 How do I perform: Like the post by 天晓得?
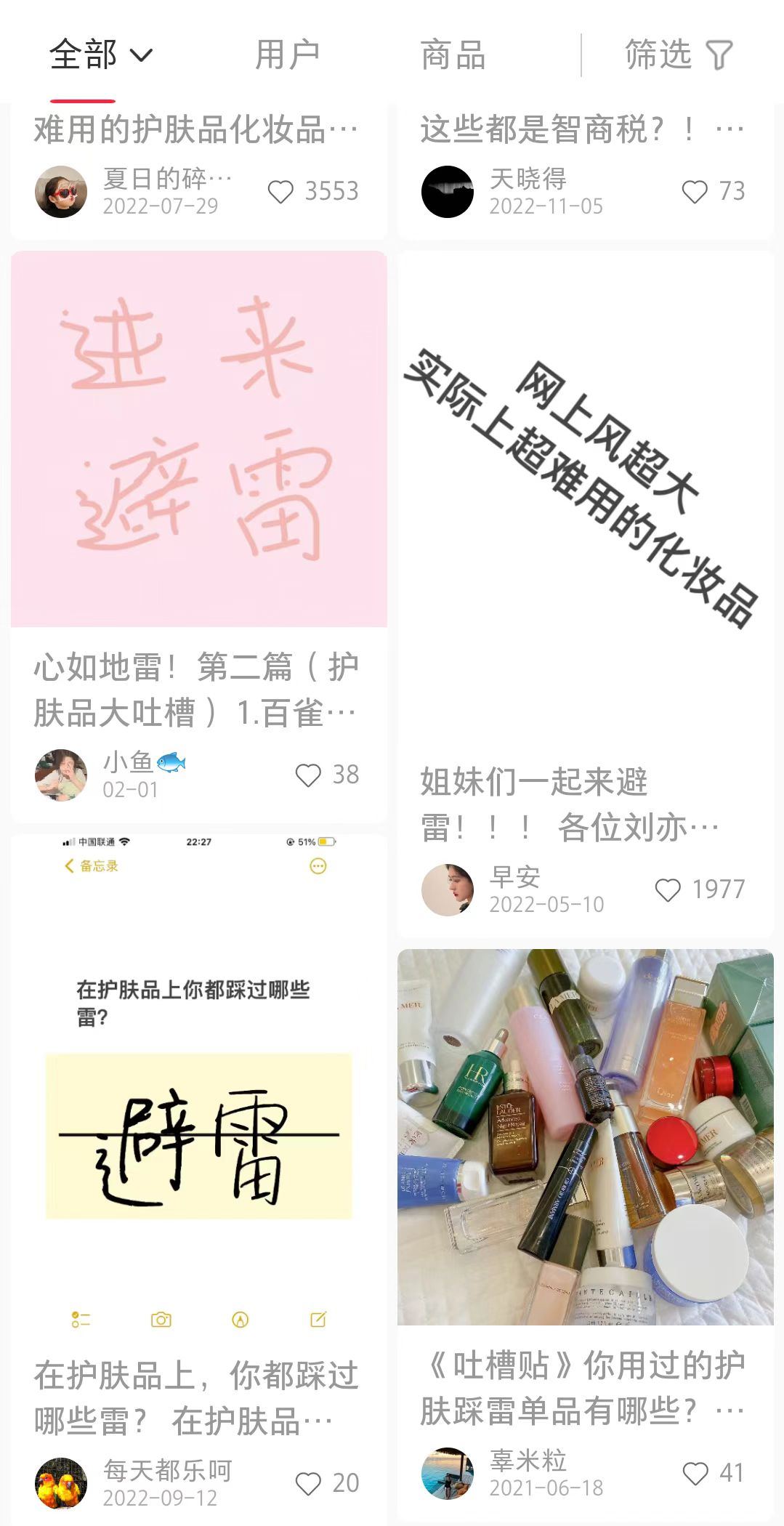pyautogui.click(x=695, y=192)
